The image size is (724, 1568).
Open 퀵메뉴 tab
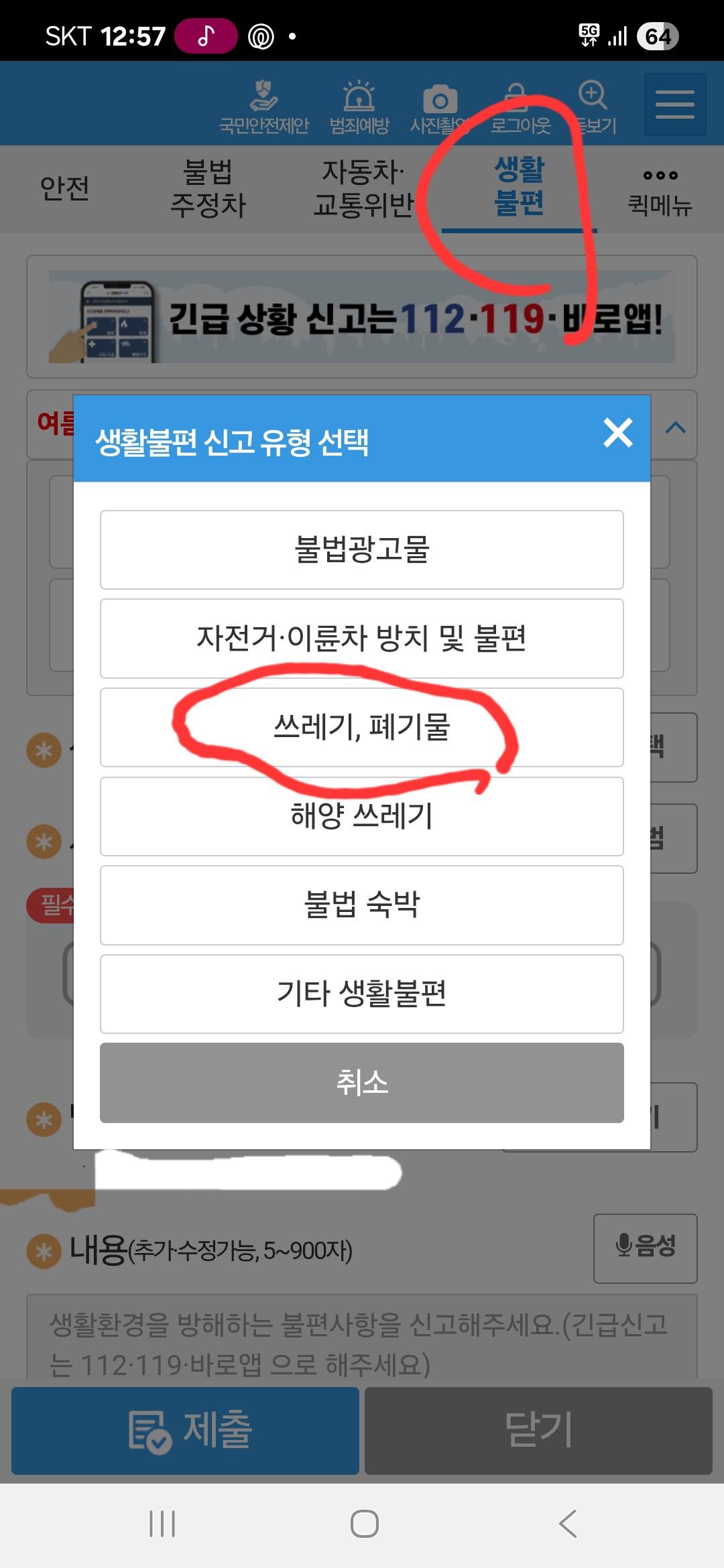[x=660, y=191]
